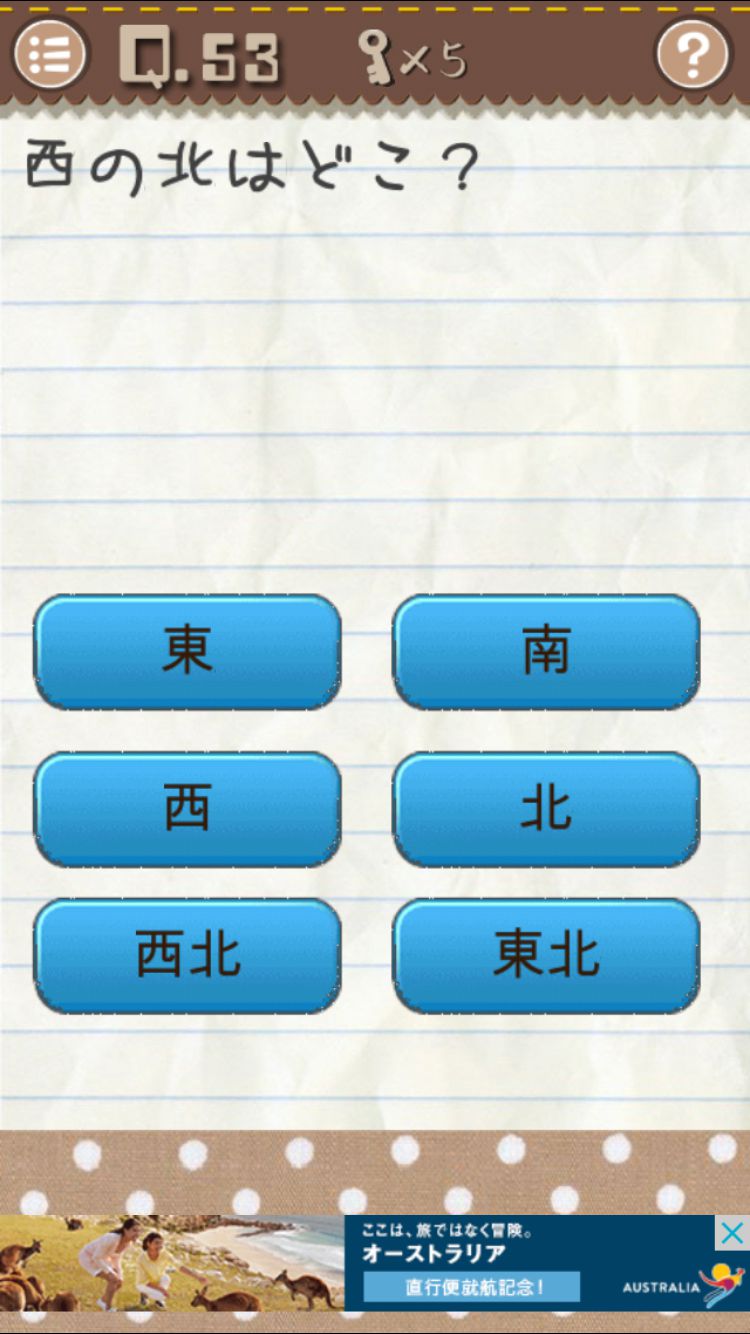Answer with 東北
Viewport: 750px width, 1334px height.
(x=546, y=955)
